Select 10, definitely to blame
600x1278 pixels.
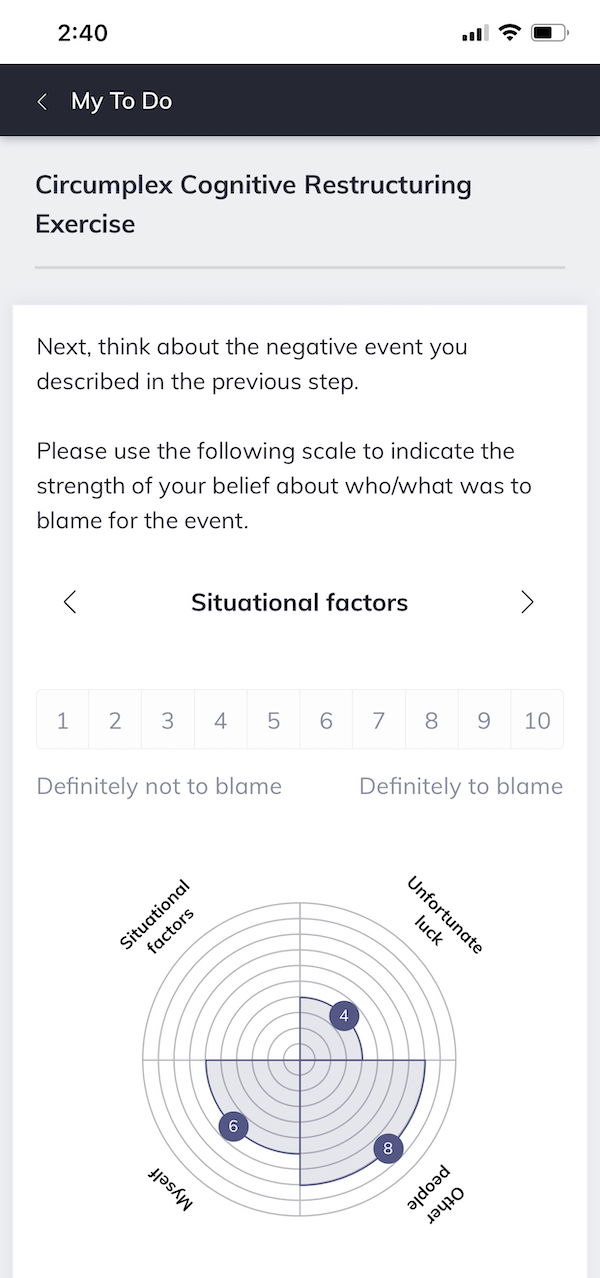[537, 720]
